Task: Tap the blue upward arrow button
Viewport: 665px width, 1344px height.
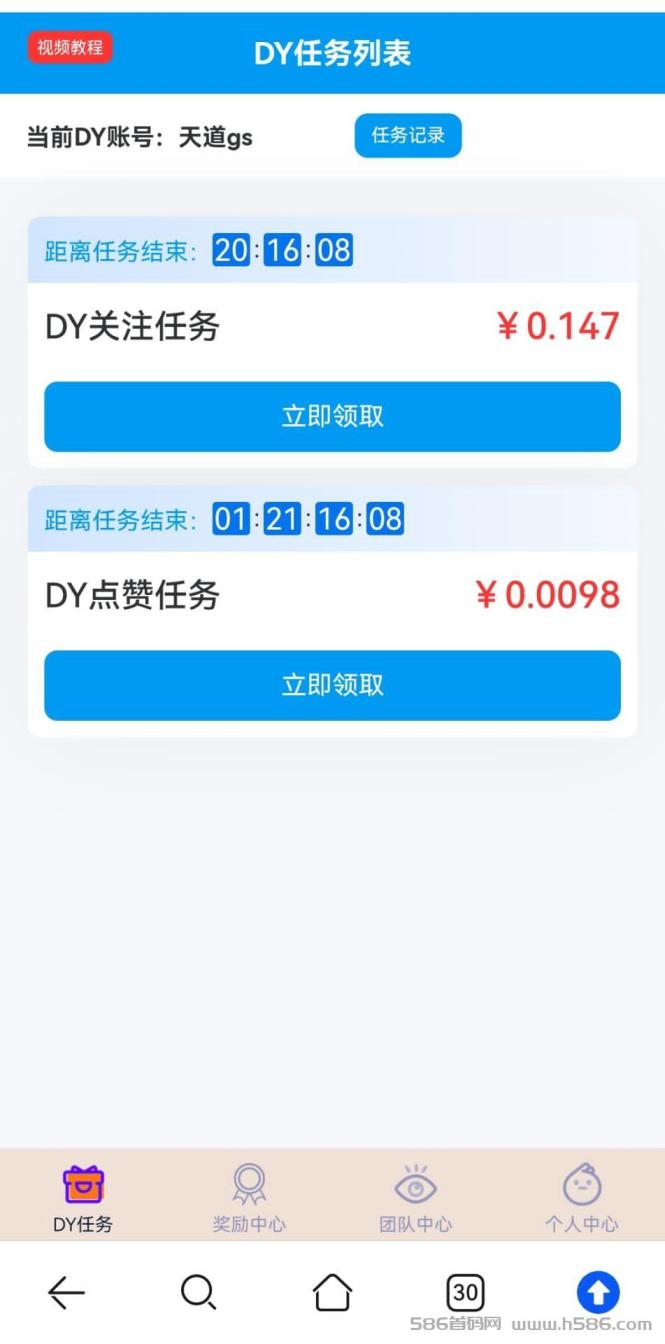Action: tap(598, 1292)
